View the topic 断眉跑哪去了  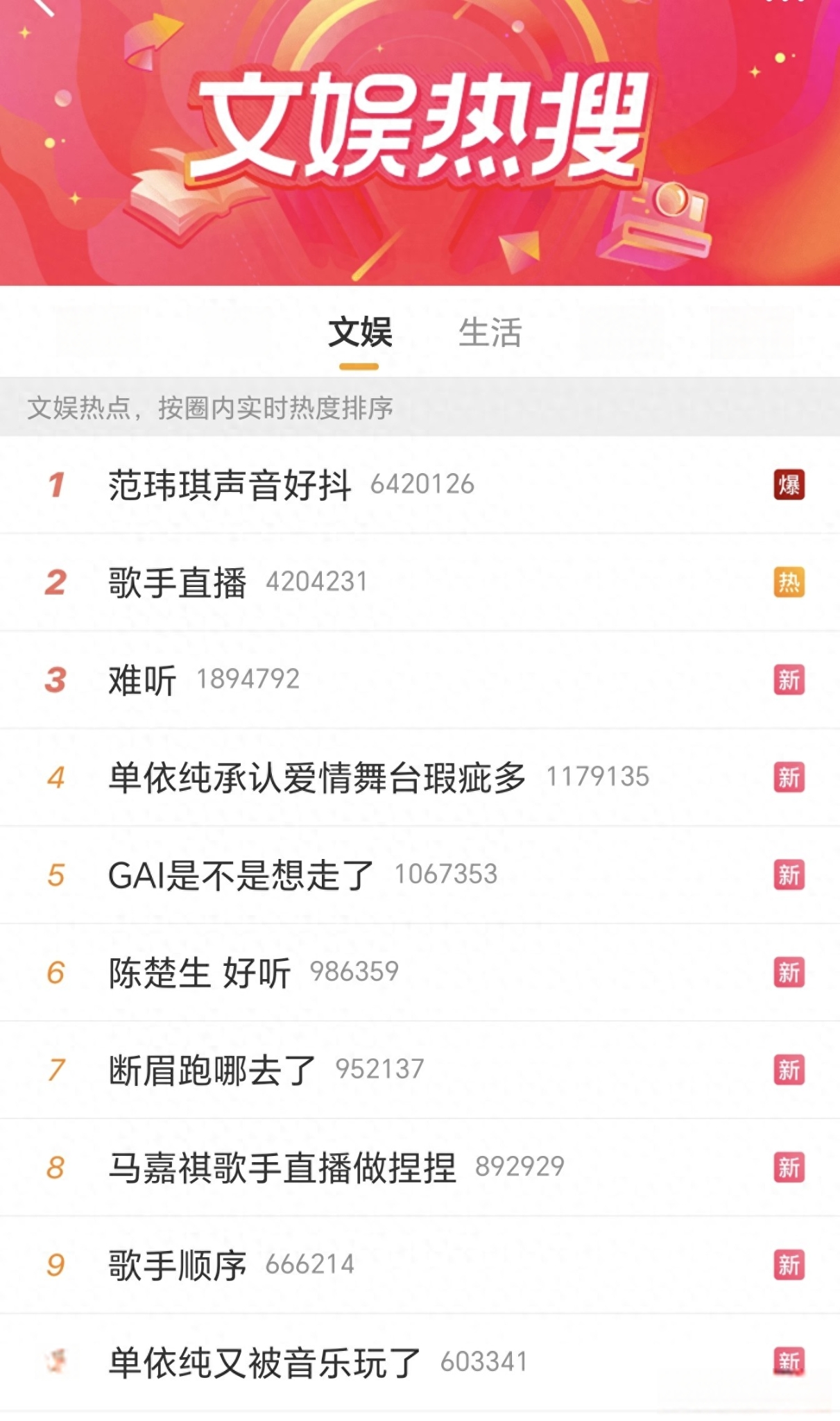[x=420, y=1070]
